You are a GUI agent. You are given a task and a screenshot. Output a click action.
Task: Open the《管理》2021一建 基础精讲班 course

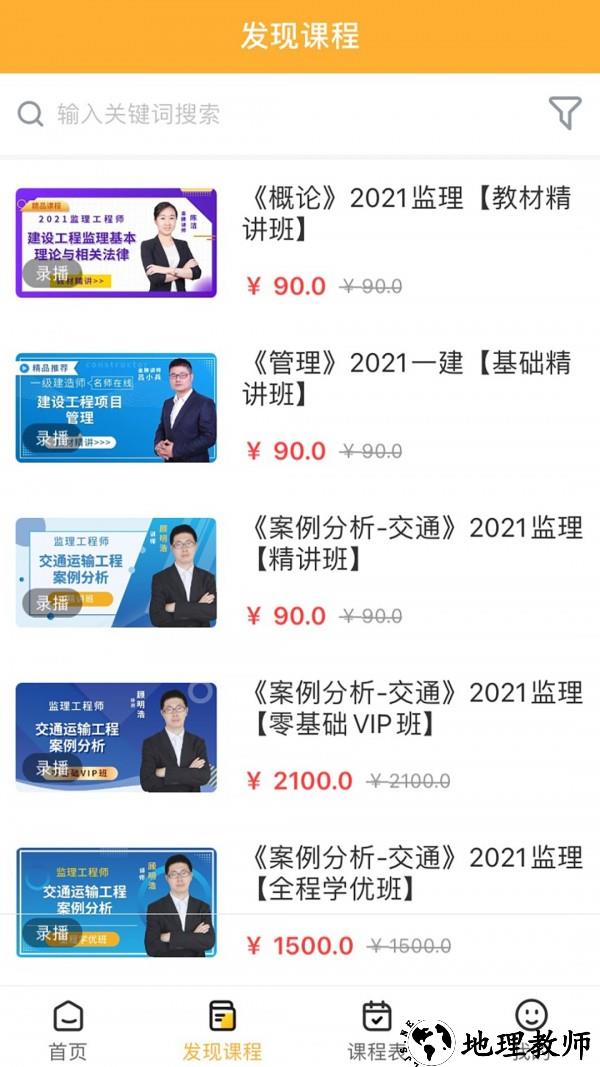tap(407, 378)
